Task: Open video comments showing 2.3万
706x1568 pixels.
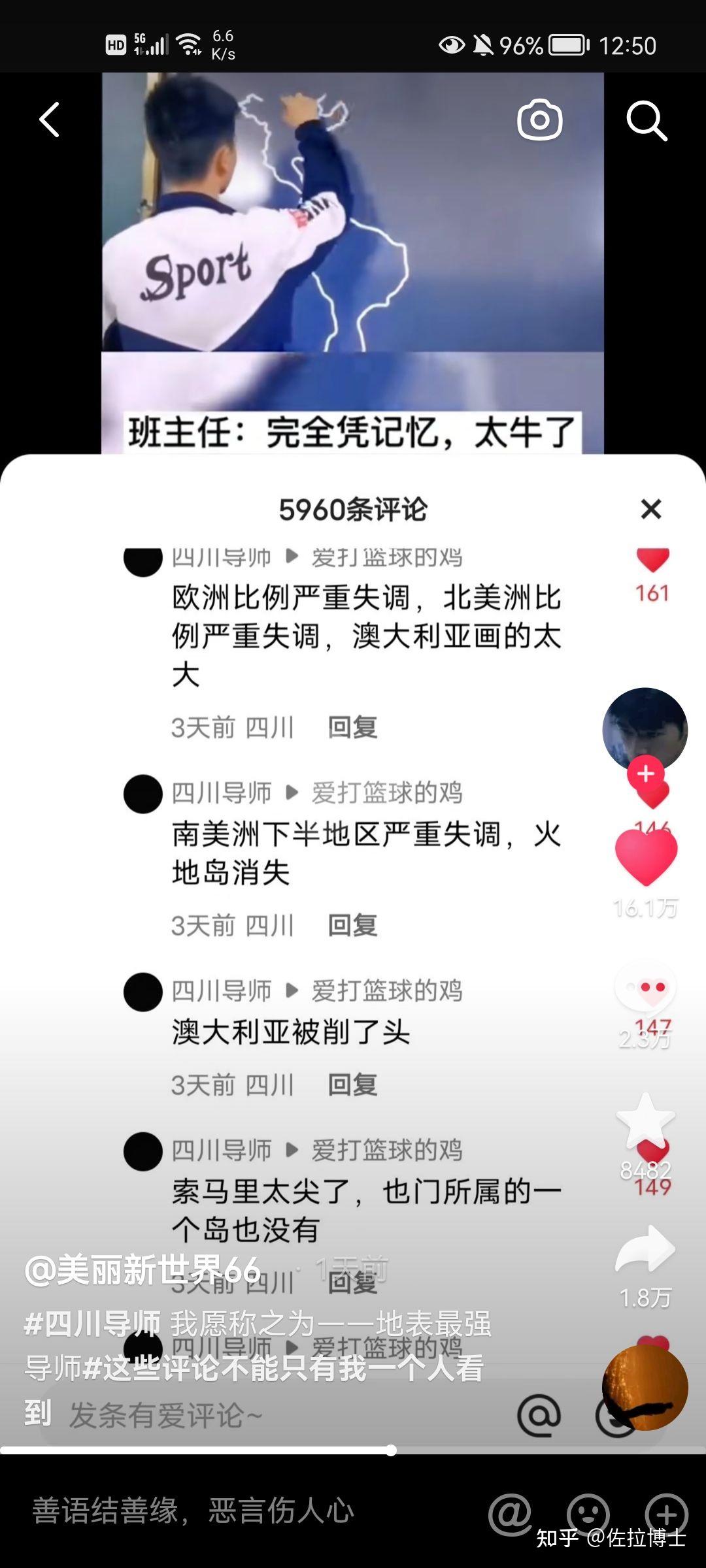Action: [x=646, y=988]
